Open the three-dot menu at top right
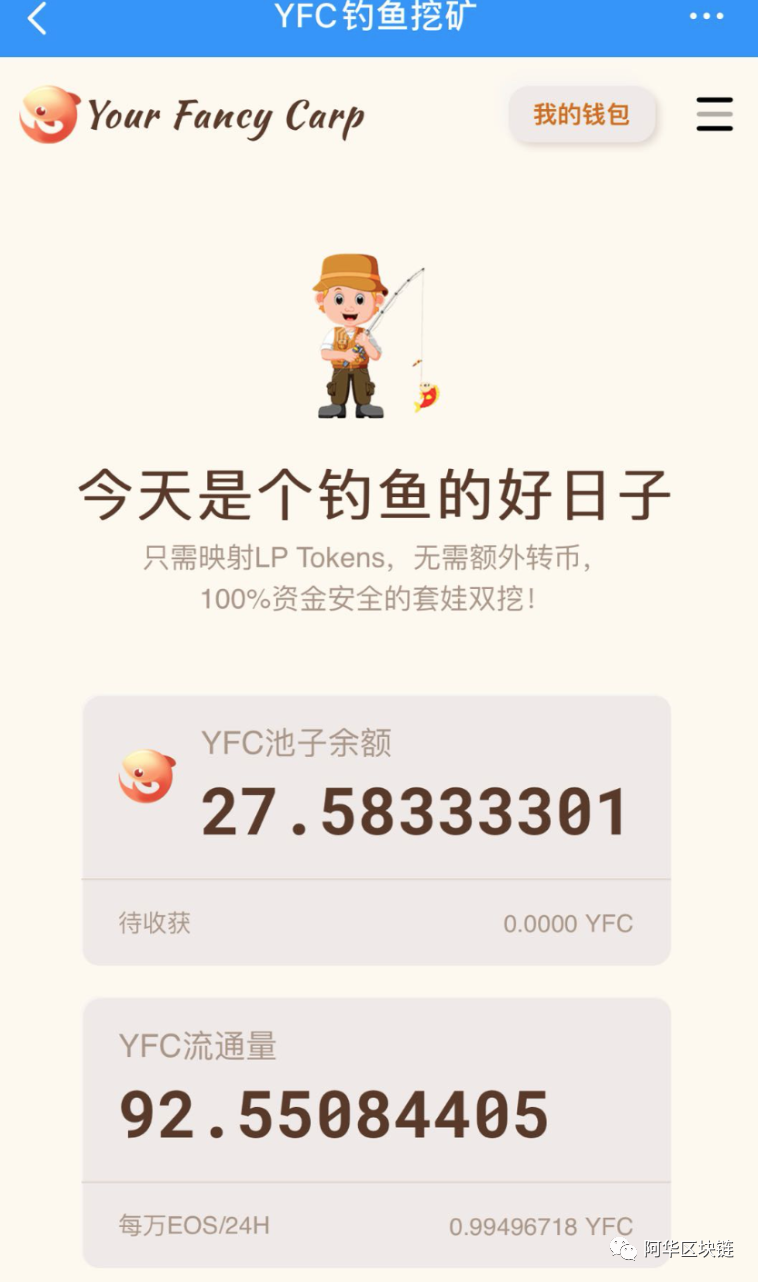Image resolution: width=758 pixels, height=1282 pixels. tap(706, 16)
